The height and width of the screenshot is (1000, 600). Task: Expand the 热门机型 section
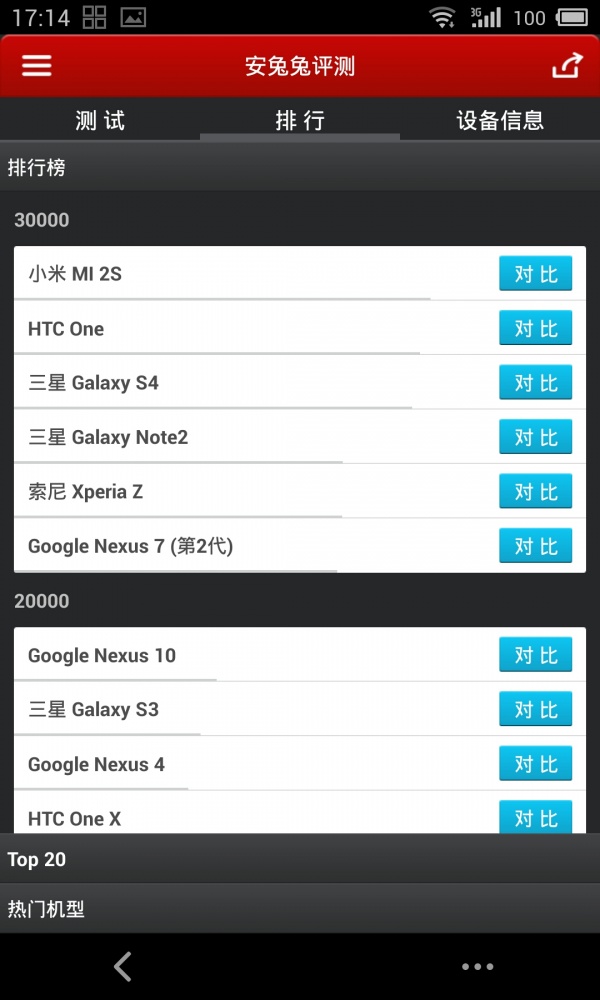tap(300, 908)
